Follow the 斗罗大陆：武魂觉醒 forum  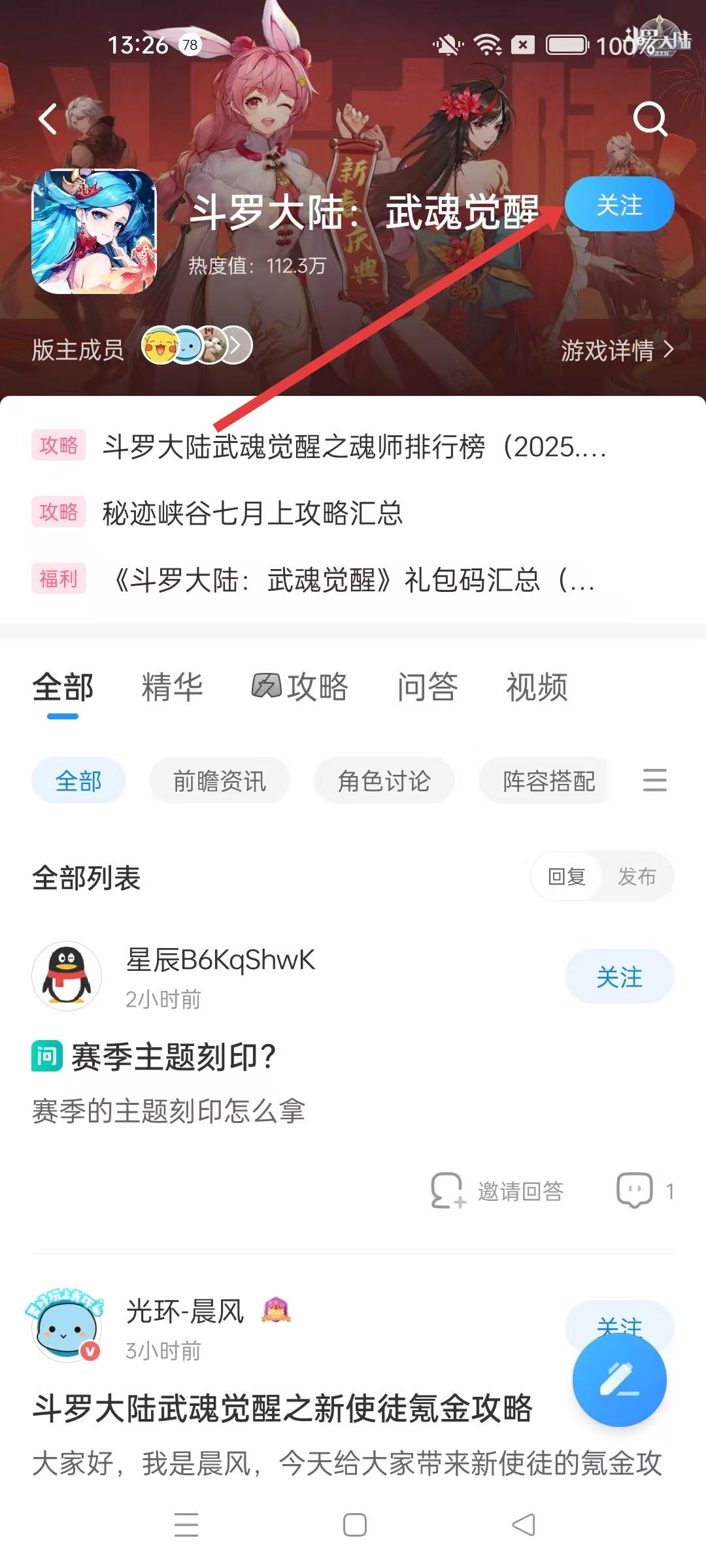point(619,204)
